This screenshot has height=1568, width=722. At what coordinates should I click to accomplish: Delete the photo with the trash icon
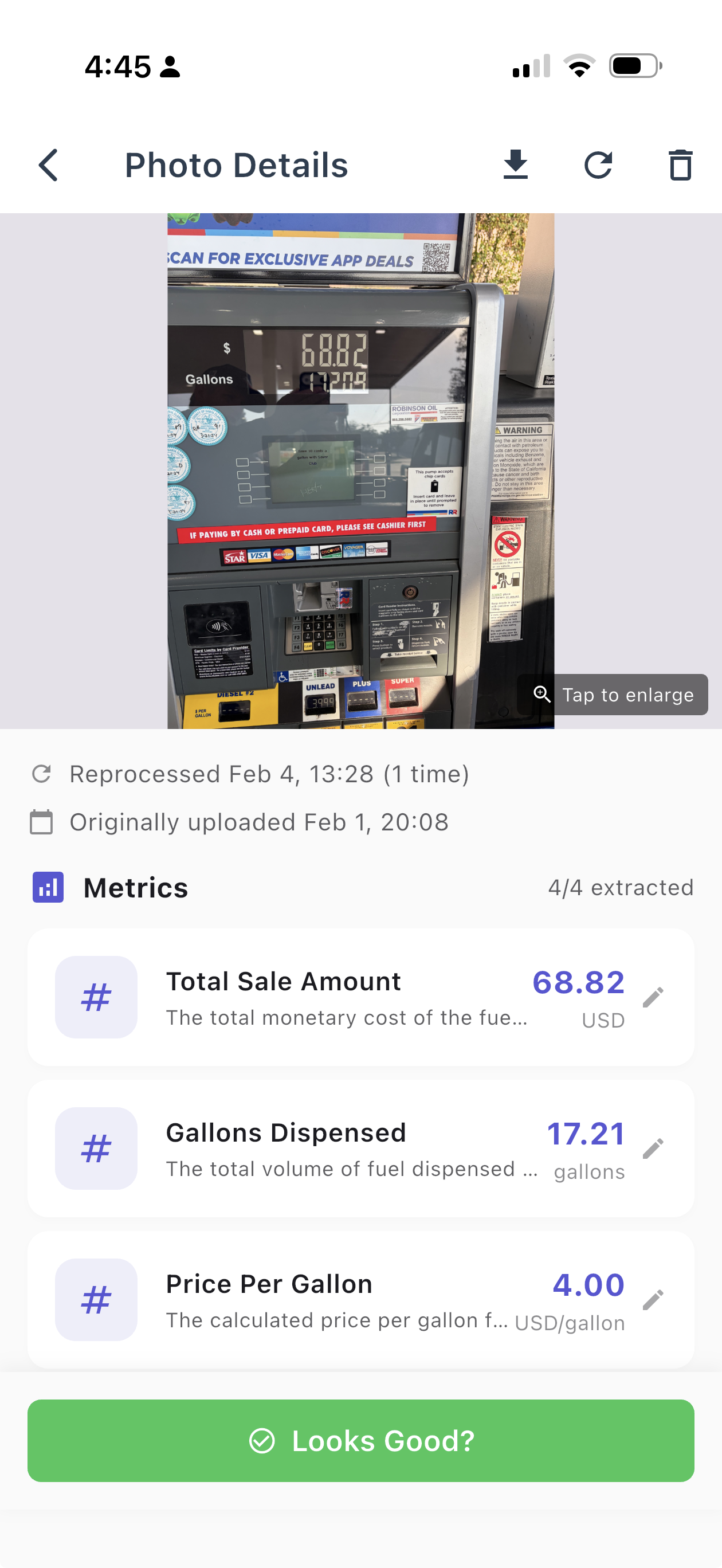[680, 165]
